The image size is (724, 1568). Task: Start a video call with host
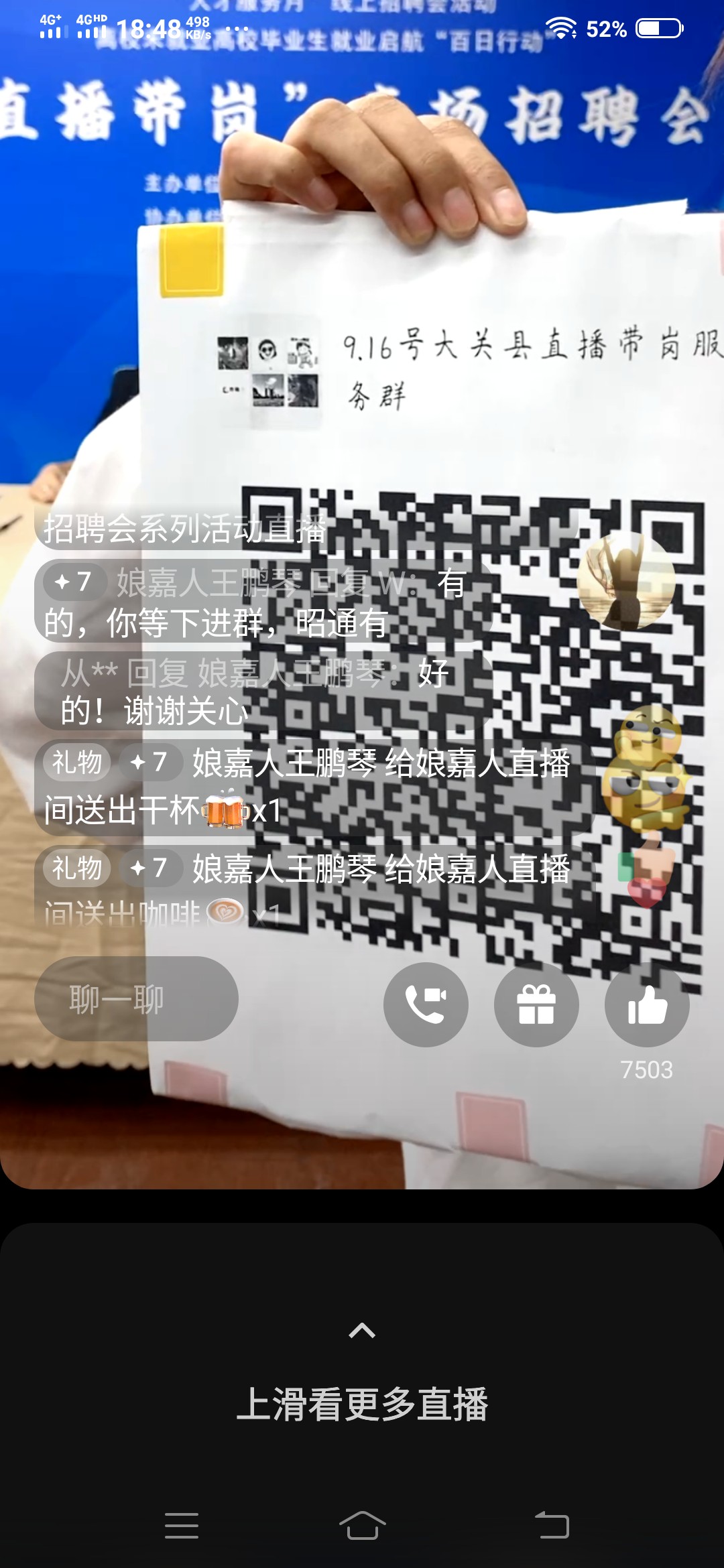point(426,1004)
